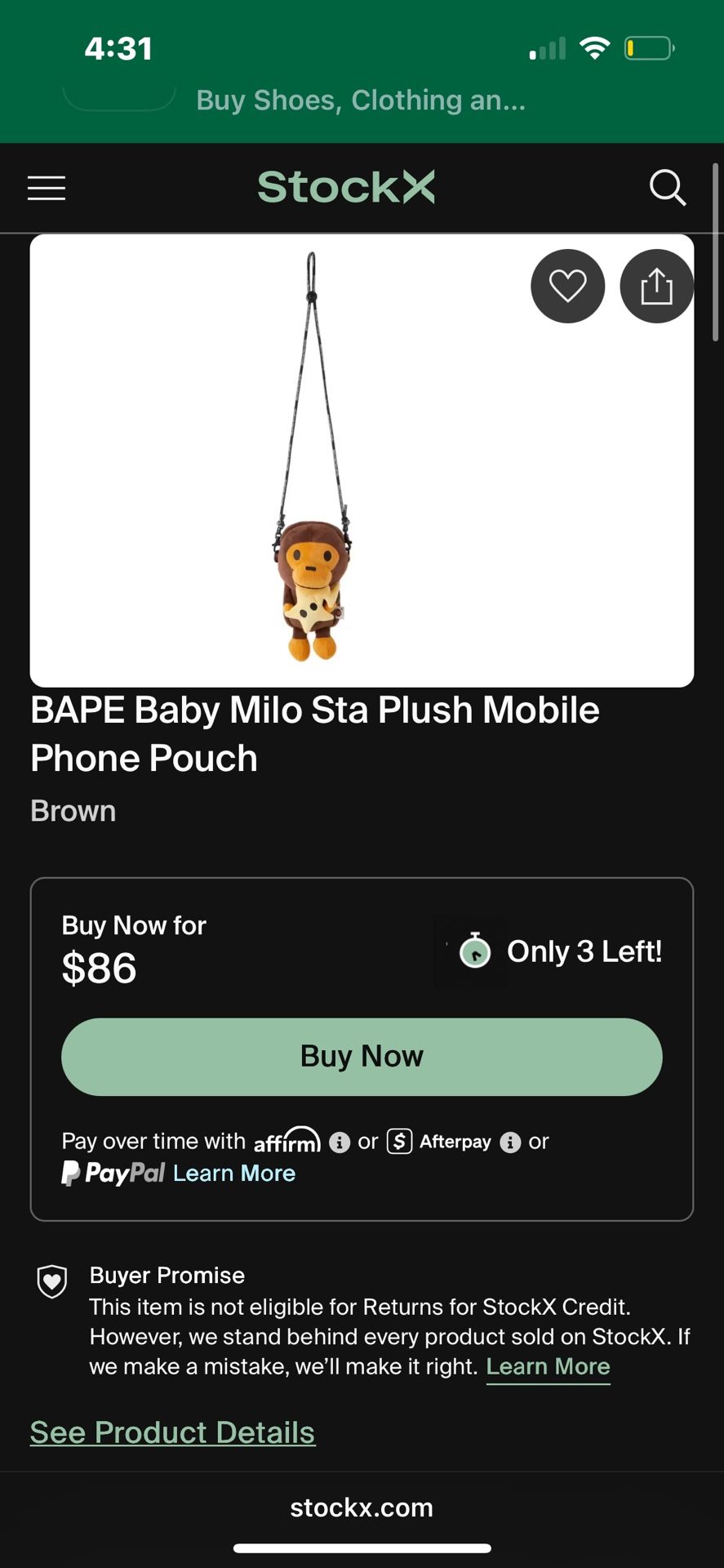Favorite this item with the heart icon

[x=568, y=286]
